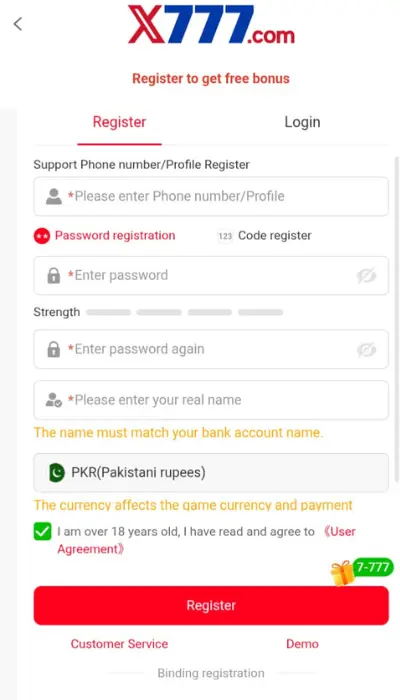Viewport: 400px width, 700px height.
Task: Tap the red Register button
Action: coord(211,605)
